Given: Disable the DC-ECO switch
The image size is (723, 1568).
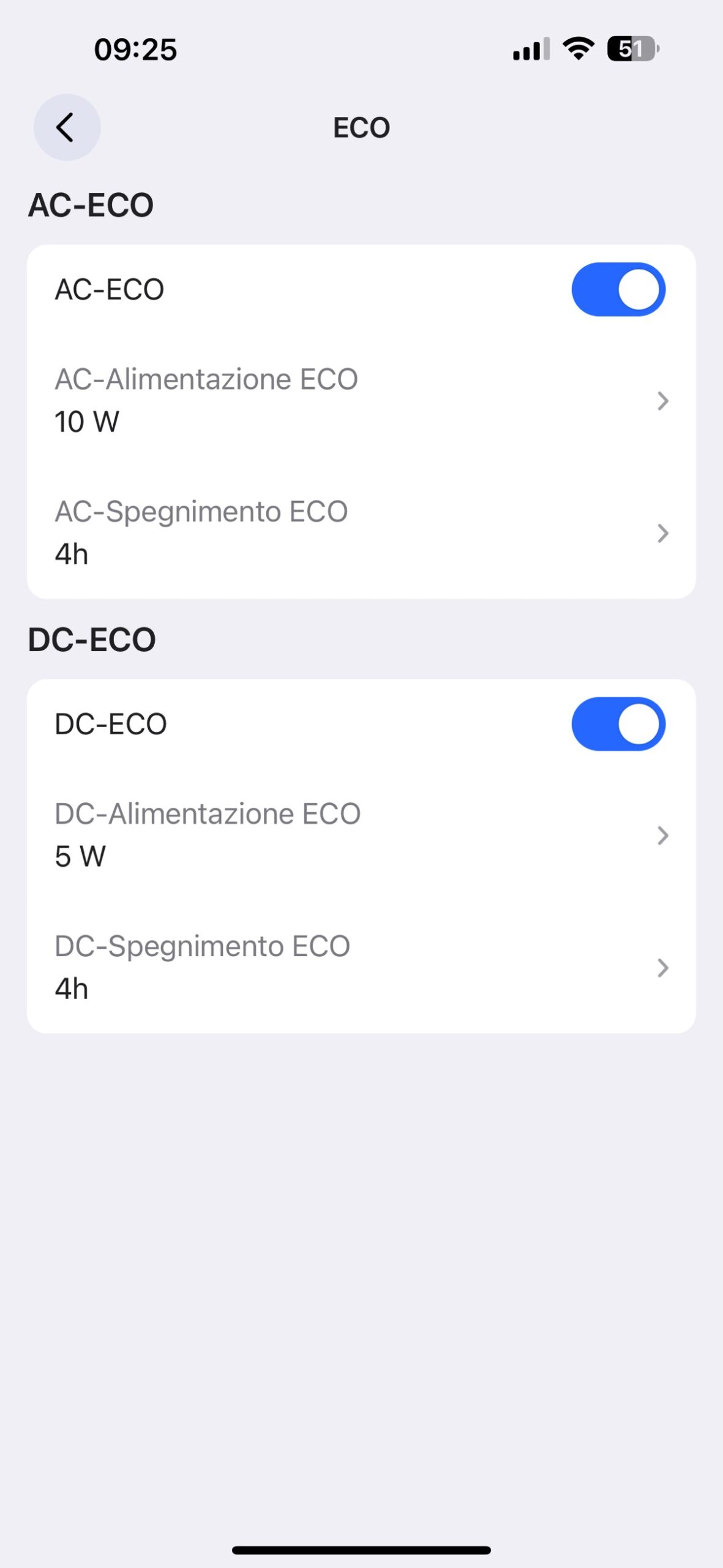Looking at the screenshot, I should pos(618,724).
